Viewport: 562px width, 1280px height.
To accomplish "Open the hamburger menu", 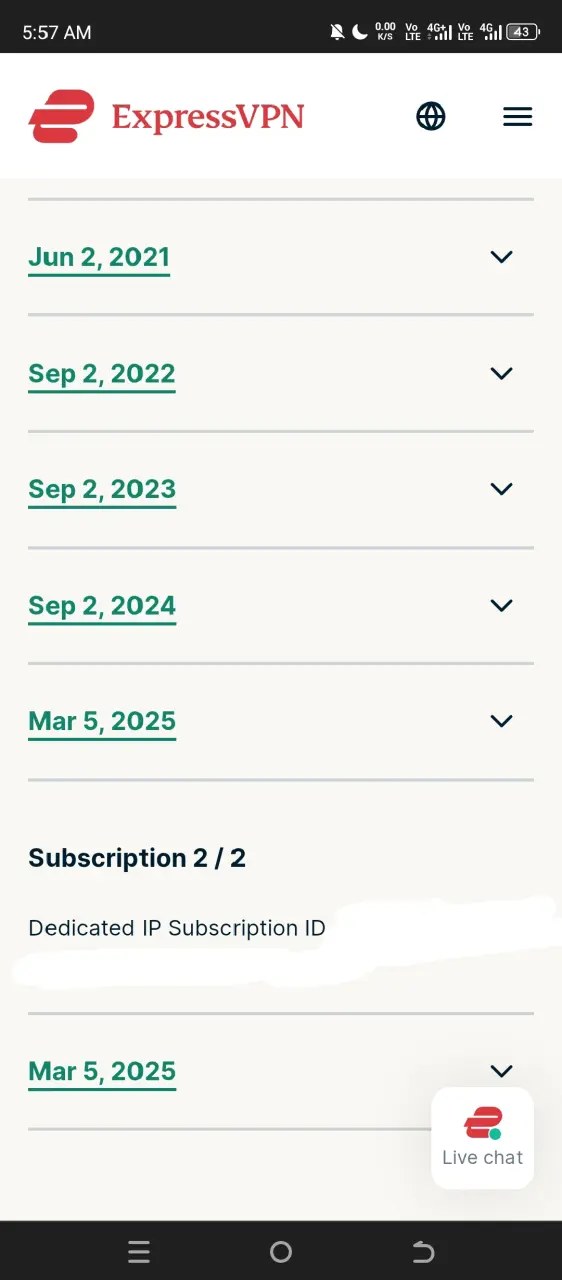I will tap(517, 117).
